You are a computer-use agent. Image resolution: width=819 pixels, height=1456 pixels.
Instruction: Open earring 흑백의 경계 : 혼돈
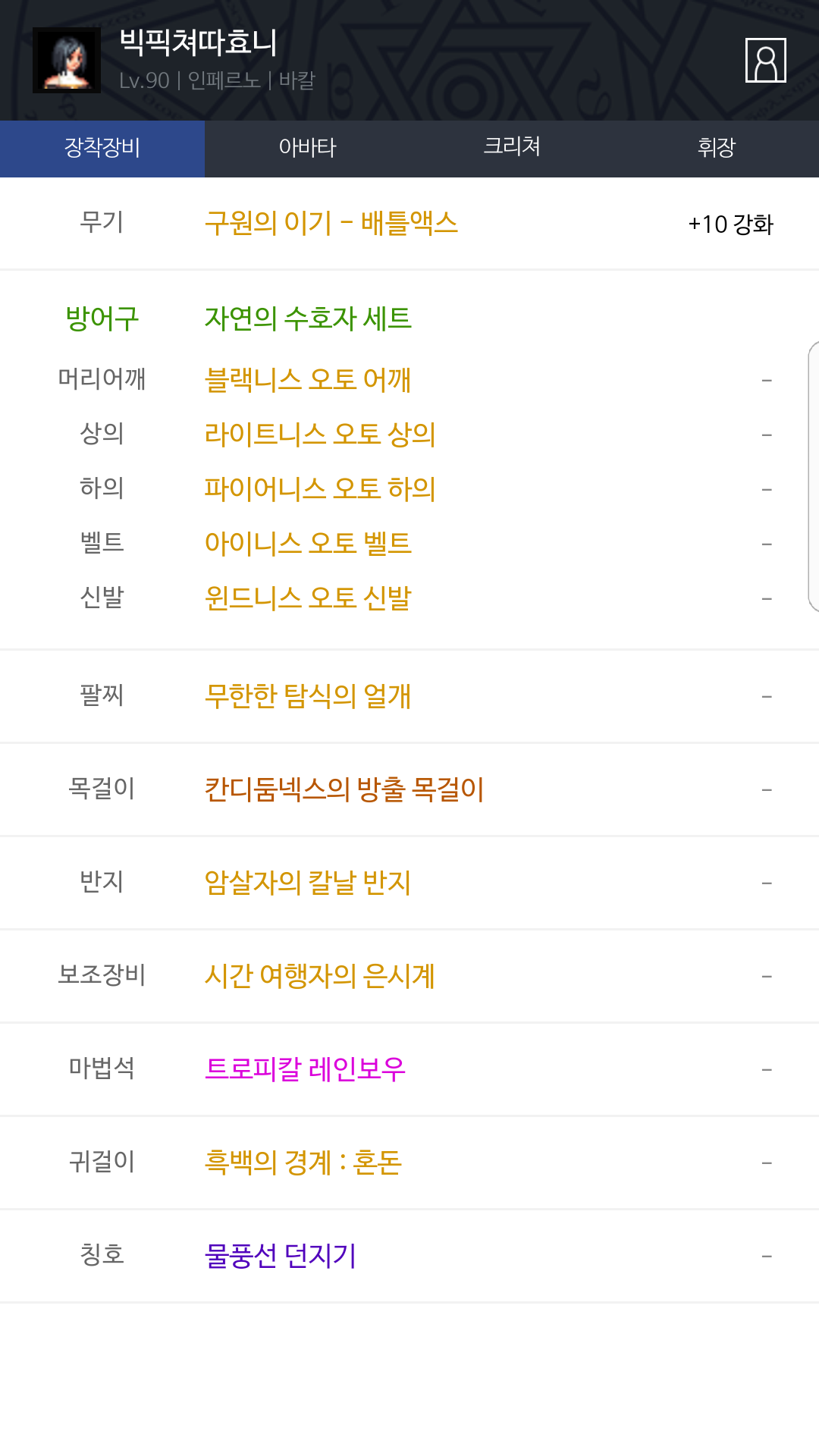(303, 1162)
